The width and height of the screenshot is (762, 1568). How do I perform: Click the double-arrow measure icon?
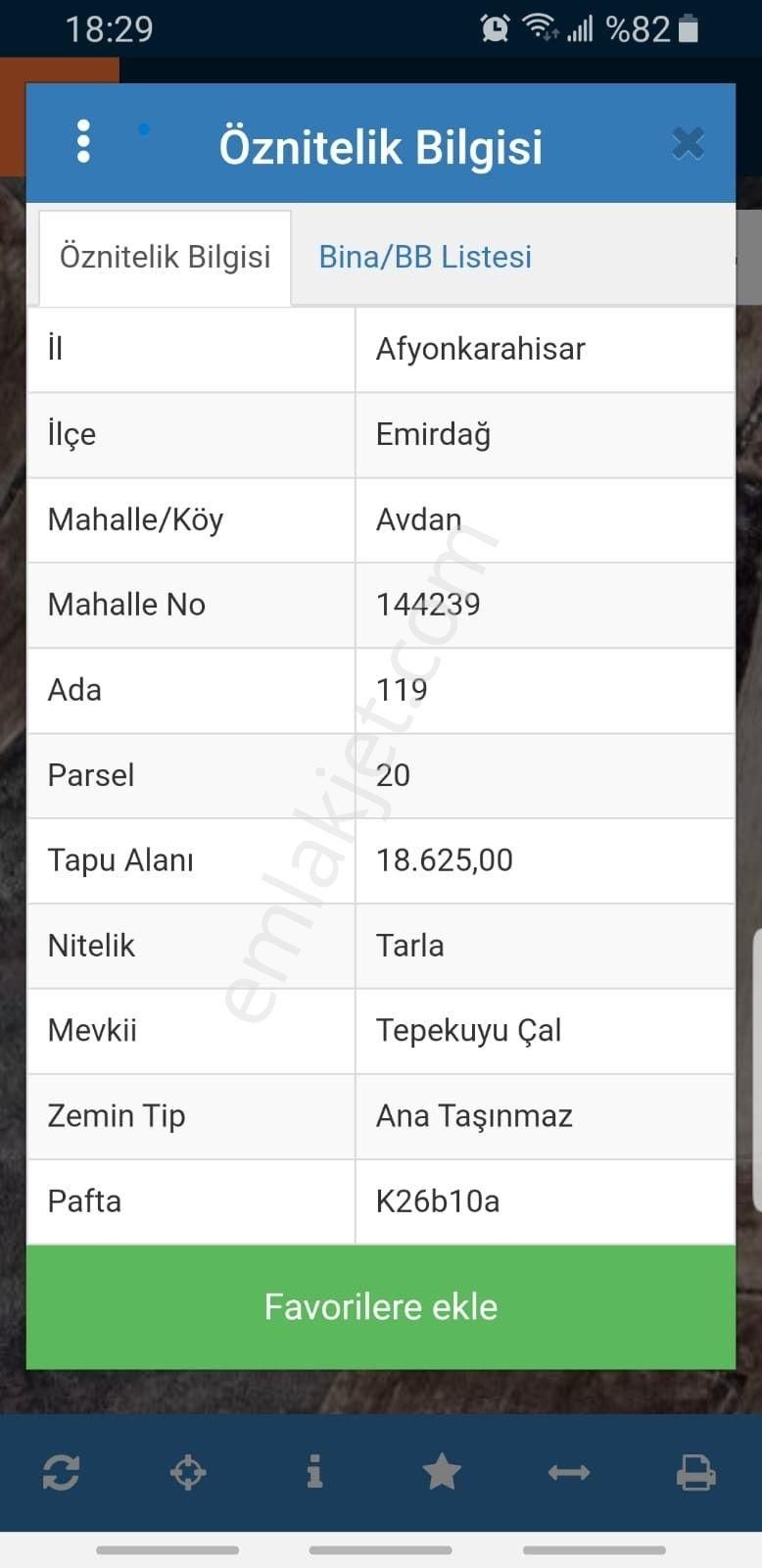pyautogui.click(x=568, y=1471)
